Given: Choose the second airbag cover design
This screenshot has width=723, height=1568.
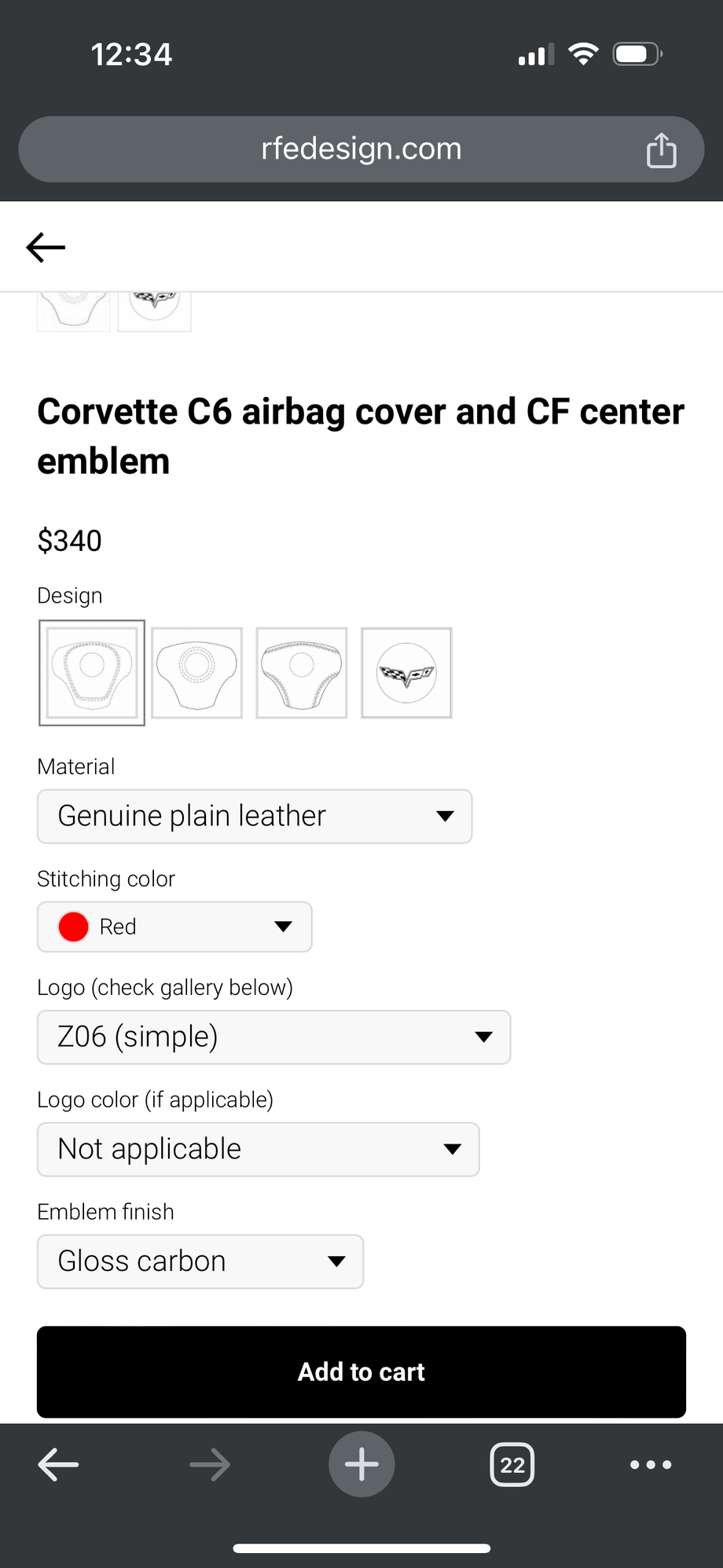Looking at the screenshot, I should [196, 673].
